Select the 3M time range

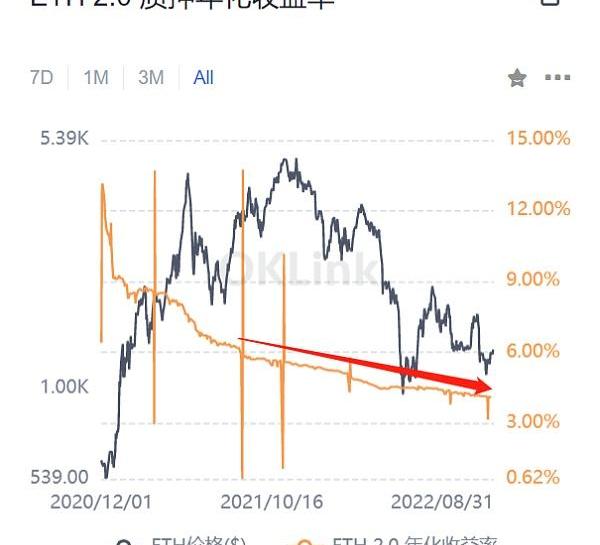[150, 77]
